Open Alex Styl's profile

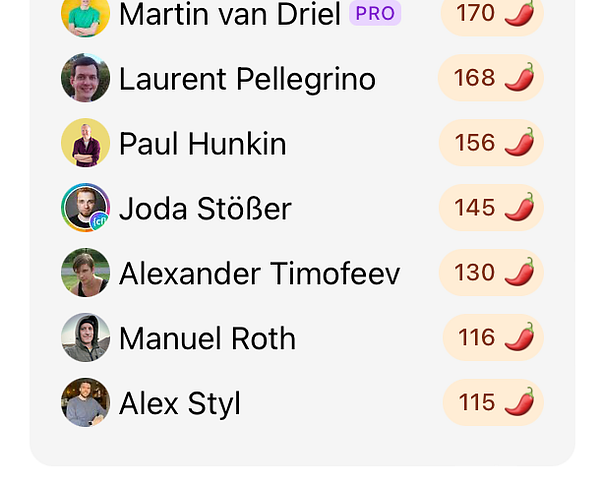(x=180, y=404)
